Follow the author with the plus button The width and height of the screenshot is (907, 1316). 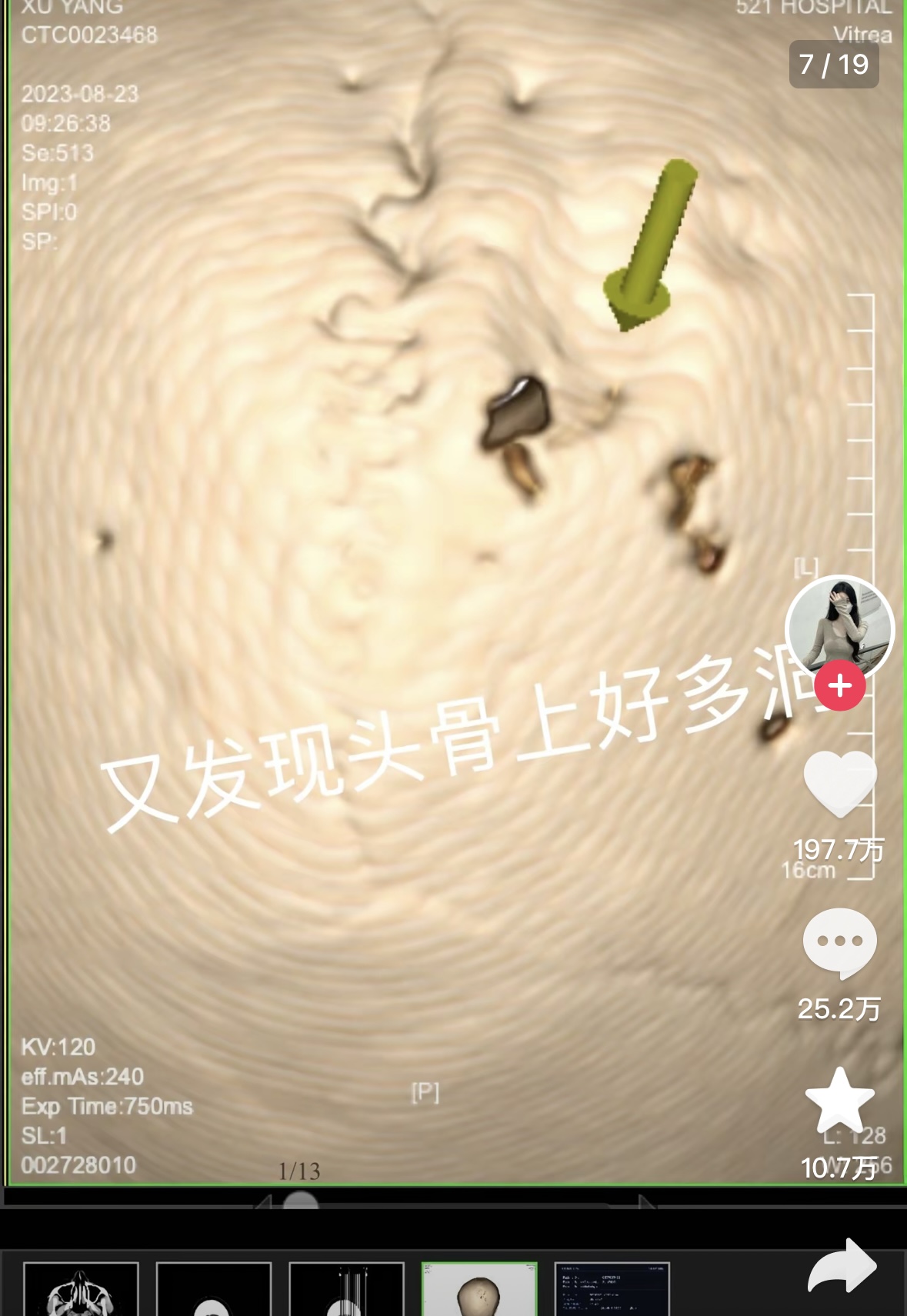tap(840, 685)
